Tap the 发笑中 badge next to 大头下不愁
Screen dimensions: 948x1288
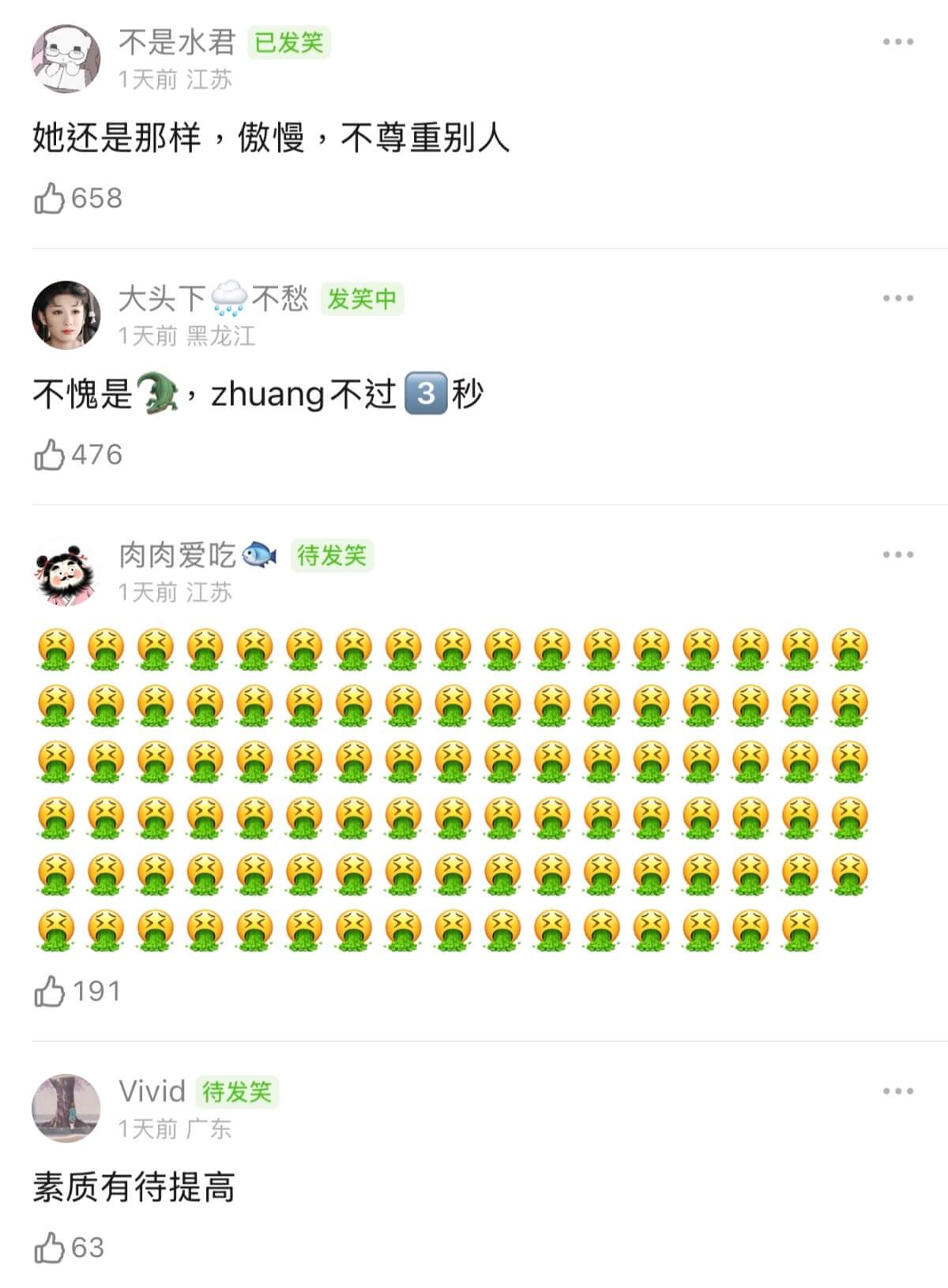(x=362, y=299)
